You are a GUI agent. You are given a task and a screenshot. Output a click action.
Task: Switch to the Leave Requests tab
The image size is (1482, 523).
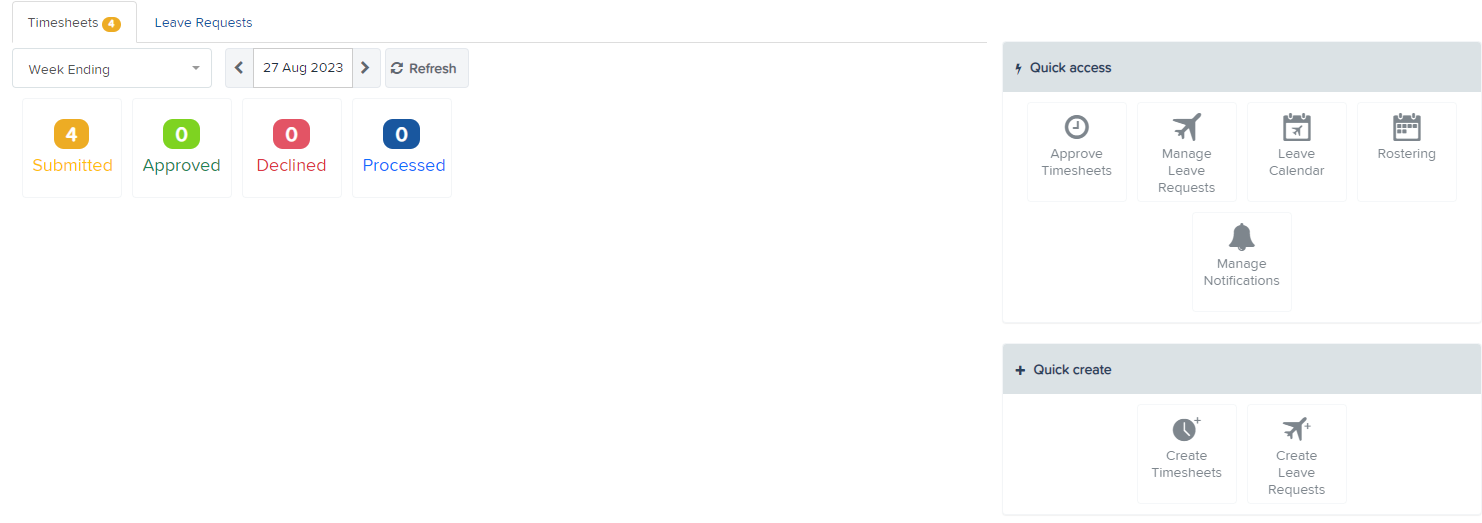pyautogui.click(x=203, y=22)
